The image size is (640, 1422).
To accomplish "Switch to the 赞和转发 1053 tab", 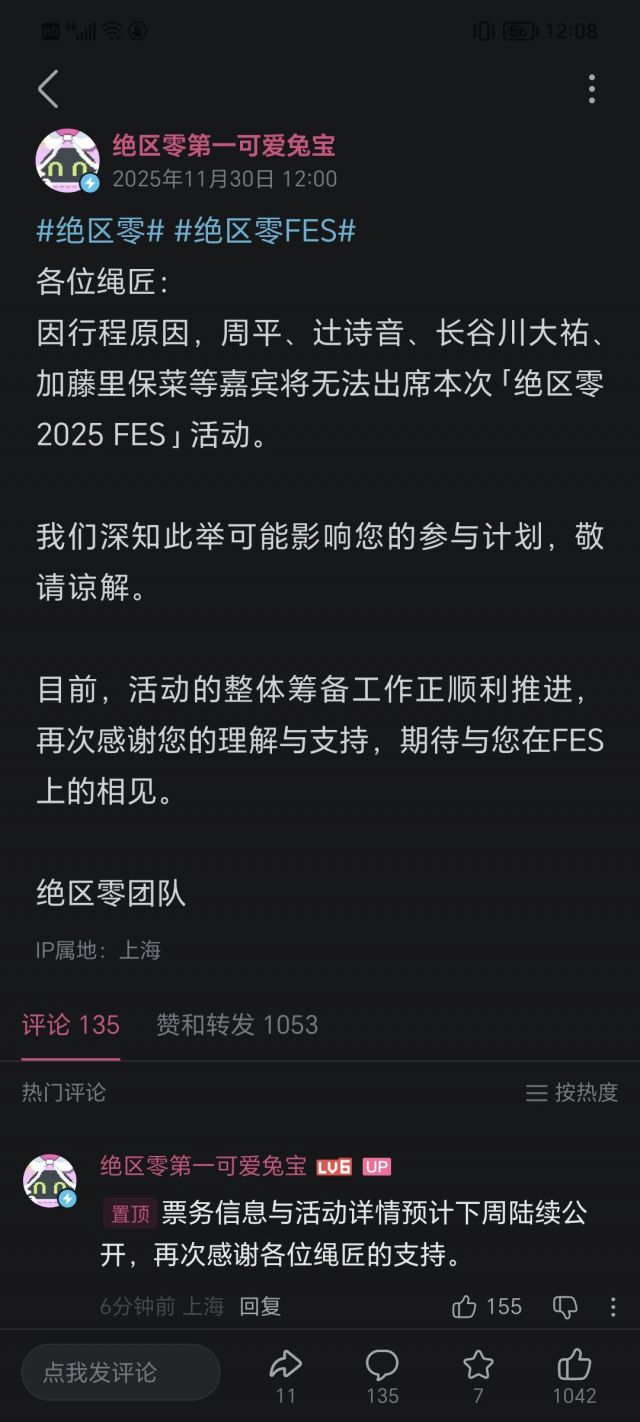I will (237, 1025).
